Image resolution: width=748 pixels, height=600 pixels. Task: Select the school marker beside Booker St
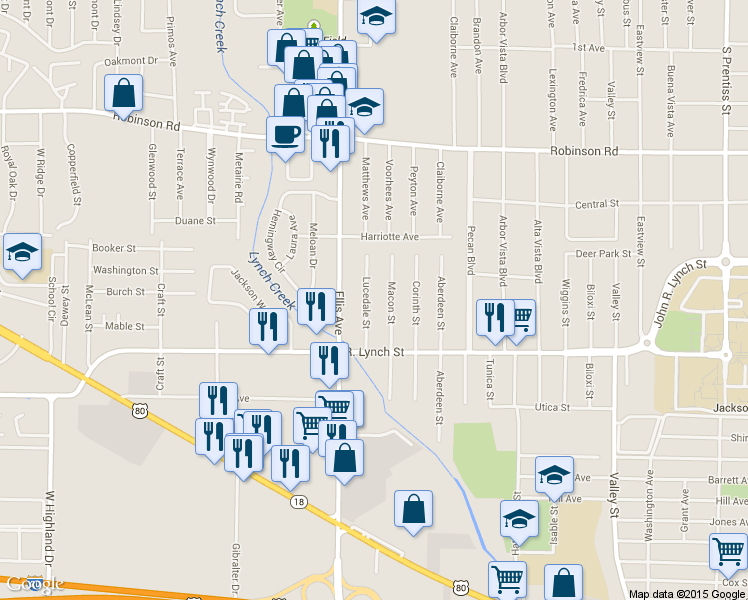pos(19,253)
